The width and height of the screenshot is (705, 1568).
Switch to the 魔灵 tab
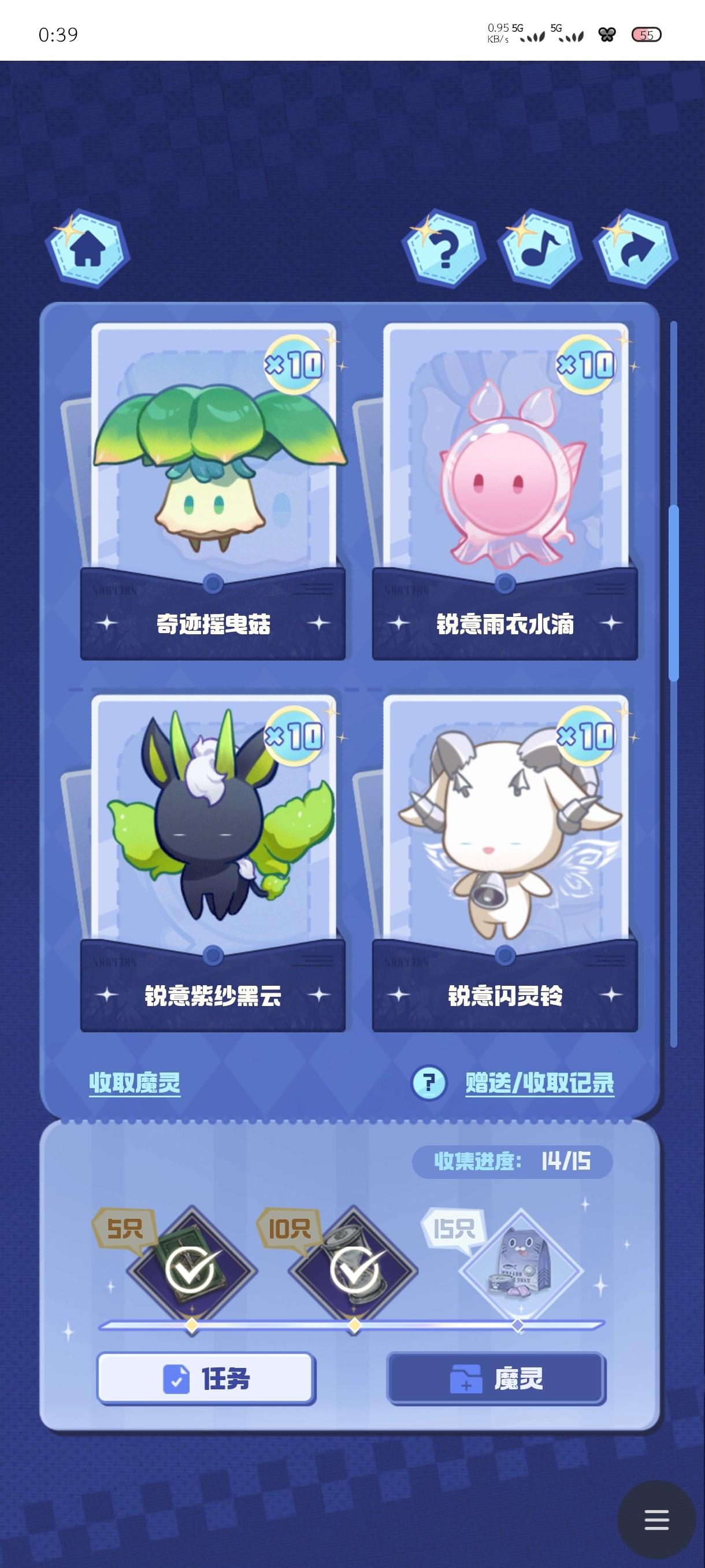[x=496, y=1379]
